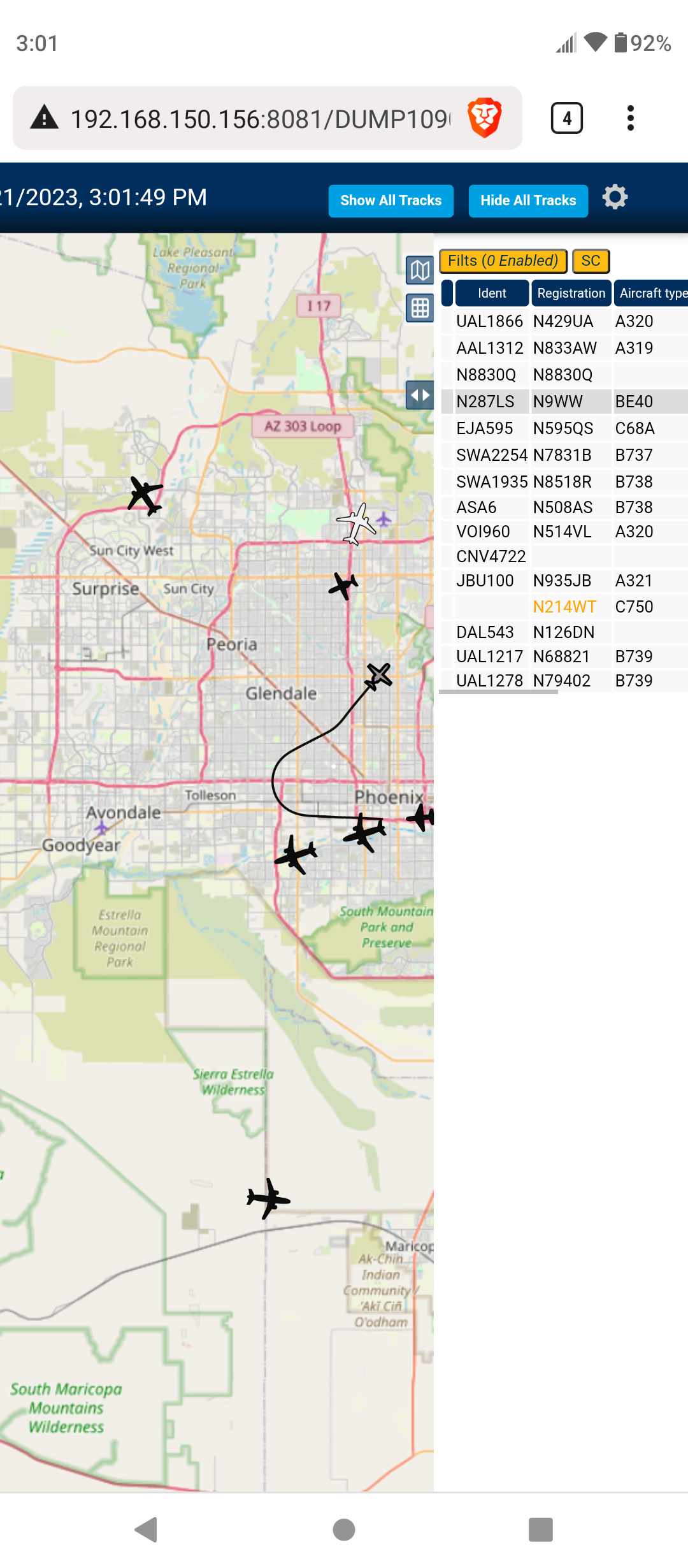Select aircraft row UAL1866
688x1568 pixels.
(x=564, y=321)
